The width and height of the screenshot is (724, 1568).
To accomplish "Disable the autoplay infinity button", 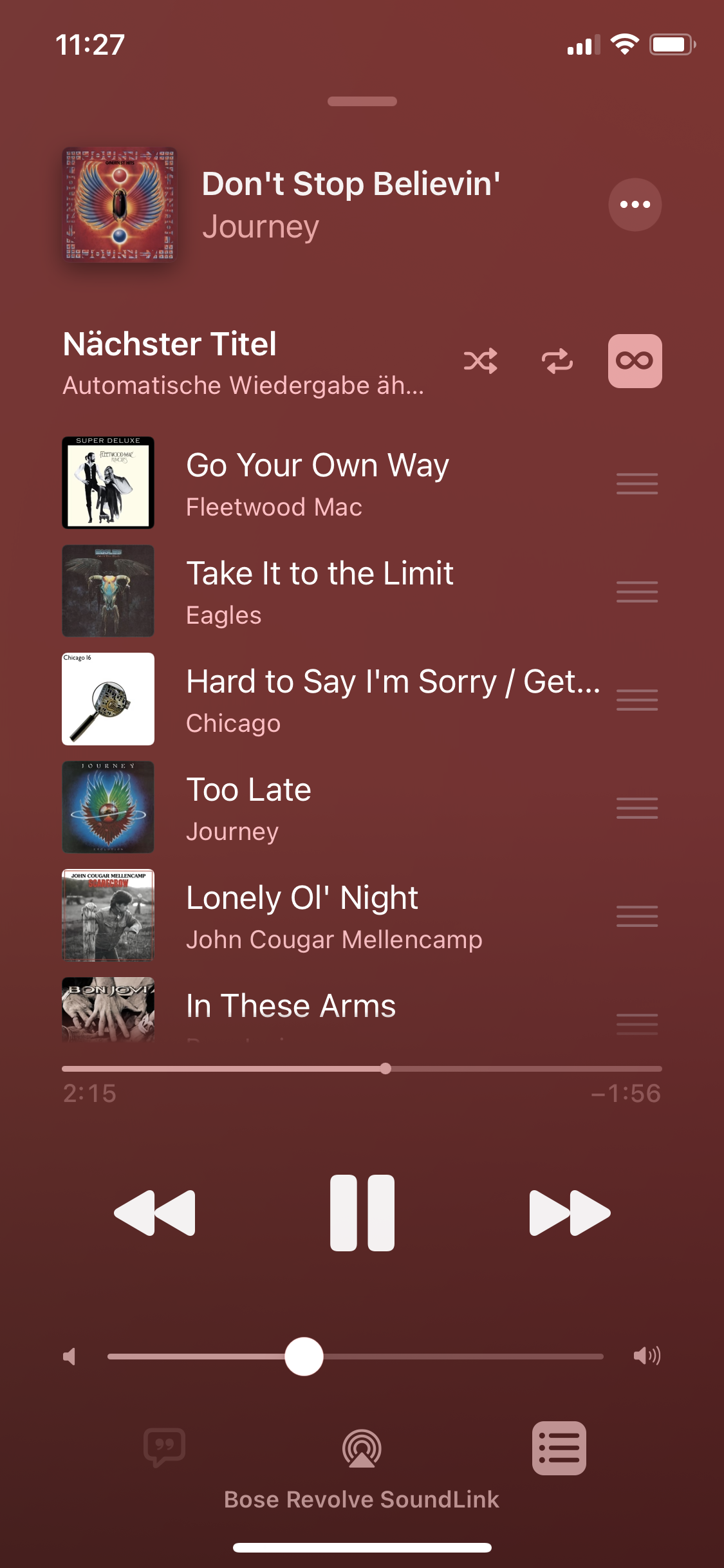I will pyautogui.click(x=635, y=361).
